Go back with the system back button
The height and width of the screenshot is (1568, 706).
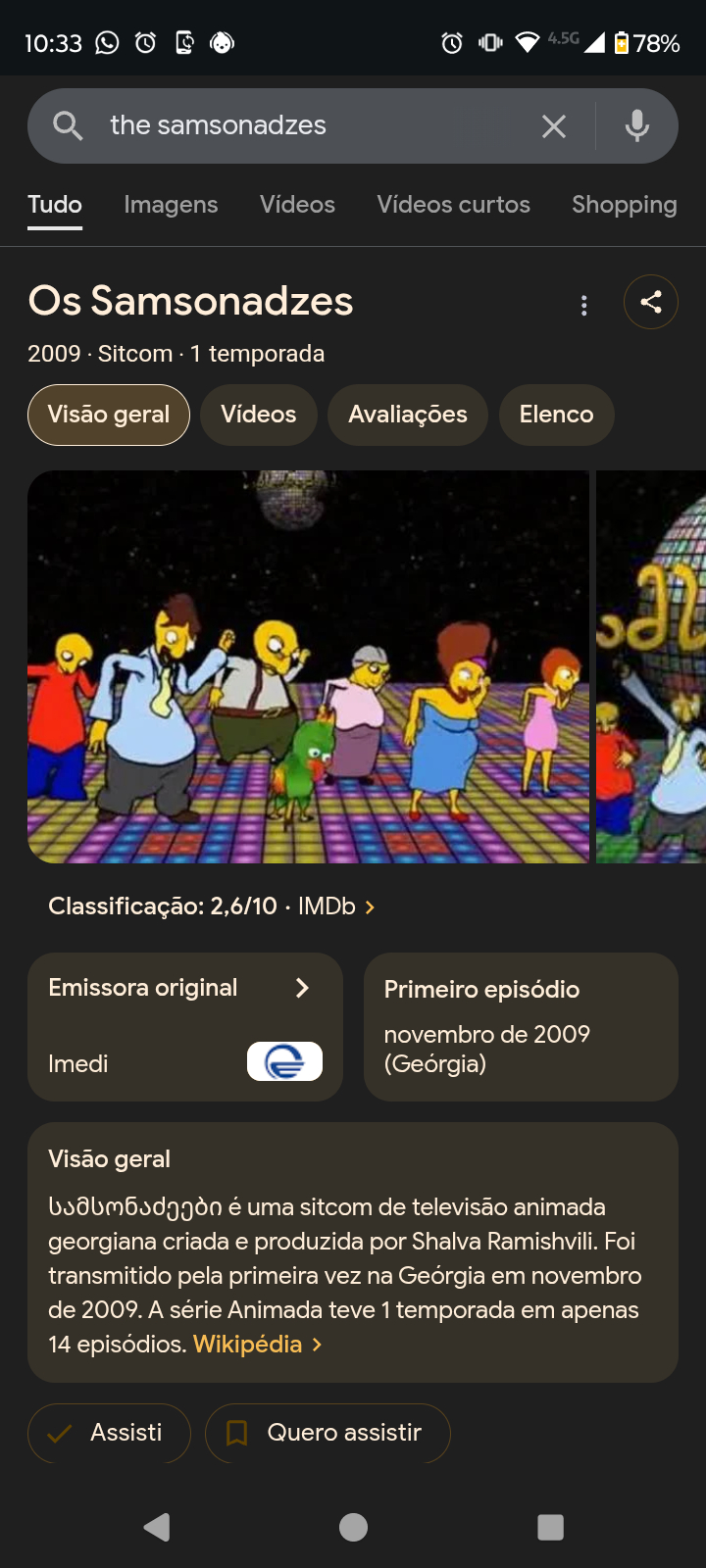pyautogui.click(x=157, y=1527)
